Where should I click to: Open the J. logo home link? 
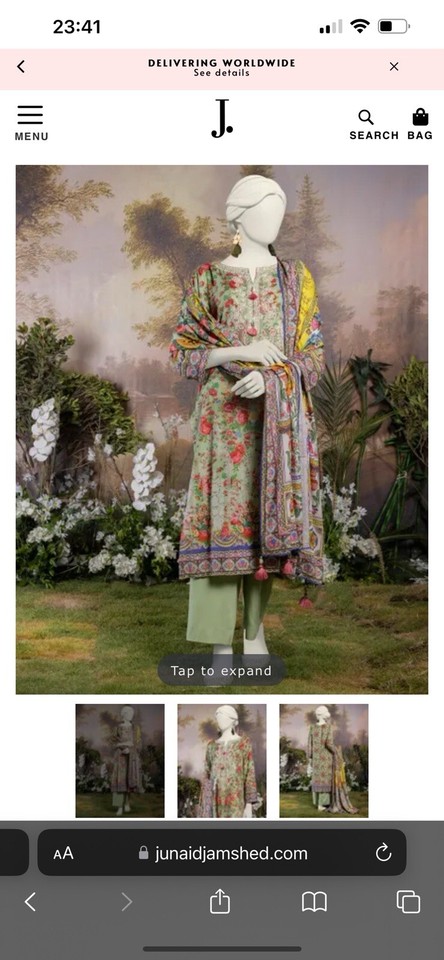(x=222, y=119)
